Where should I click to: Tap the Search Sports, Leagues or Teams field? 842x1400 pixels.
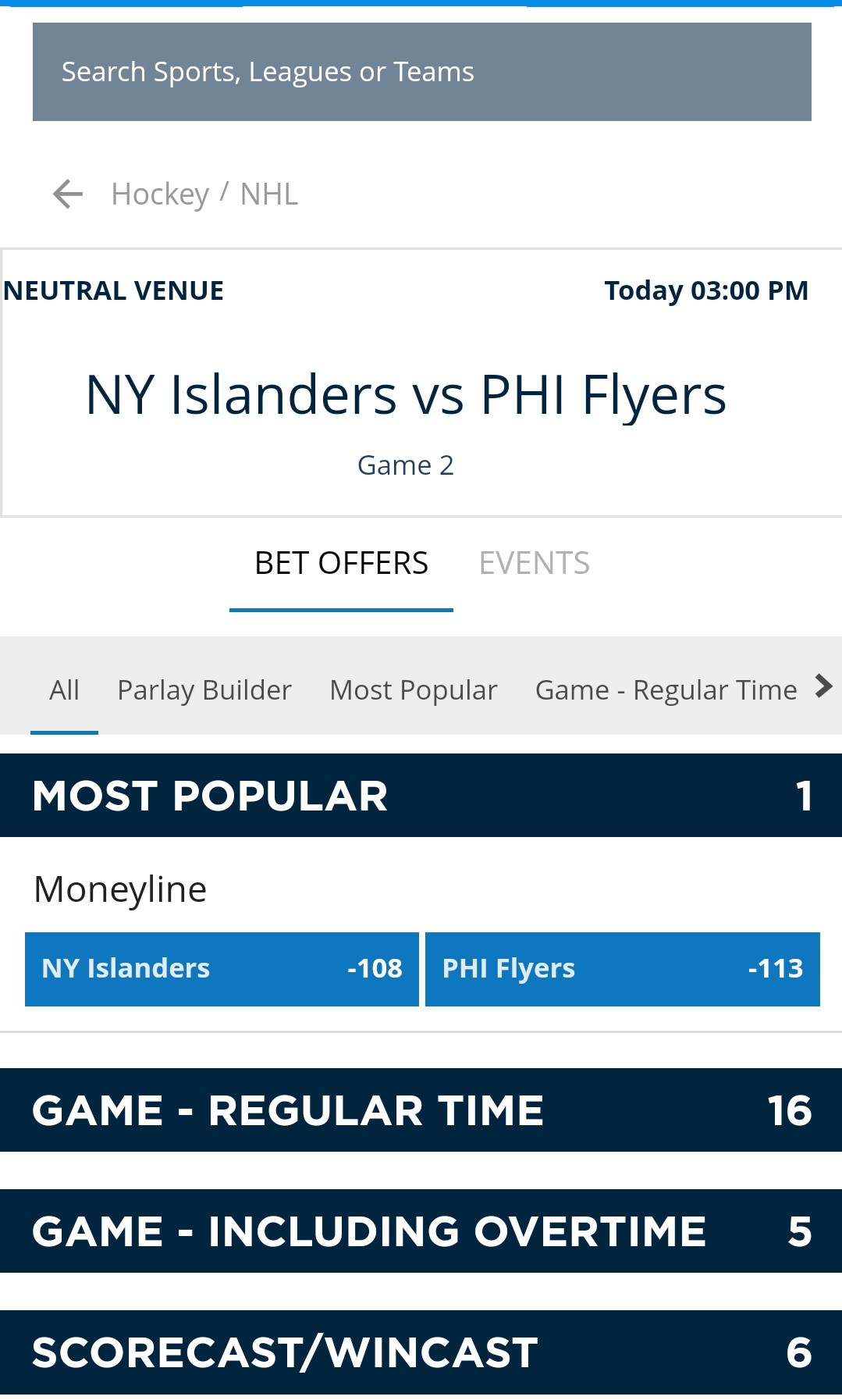pos(421,72)
